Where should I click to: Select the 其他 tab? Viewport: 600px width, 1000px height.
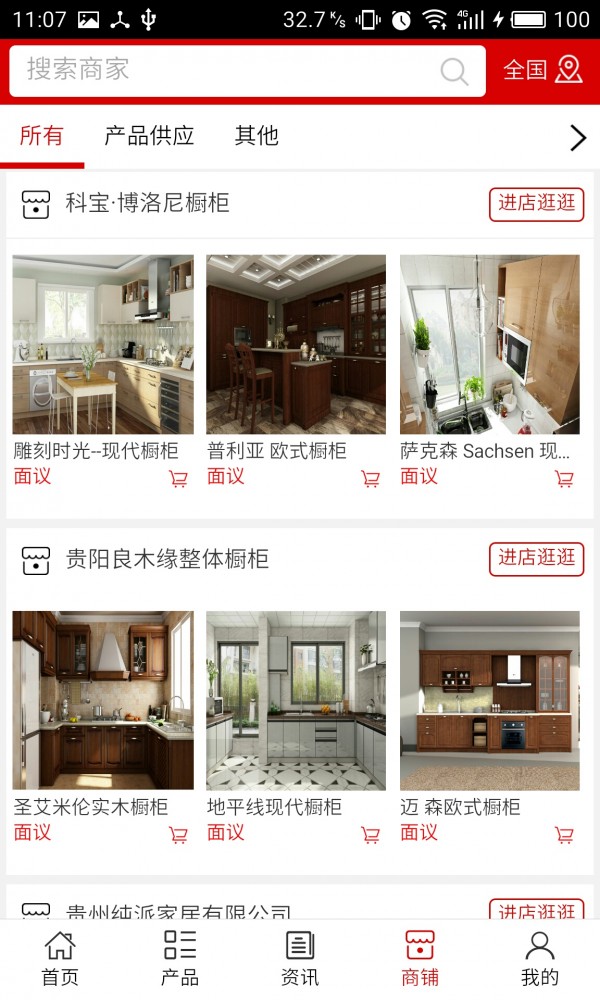(256, 136)
